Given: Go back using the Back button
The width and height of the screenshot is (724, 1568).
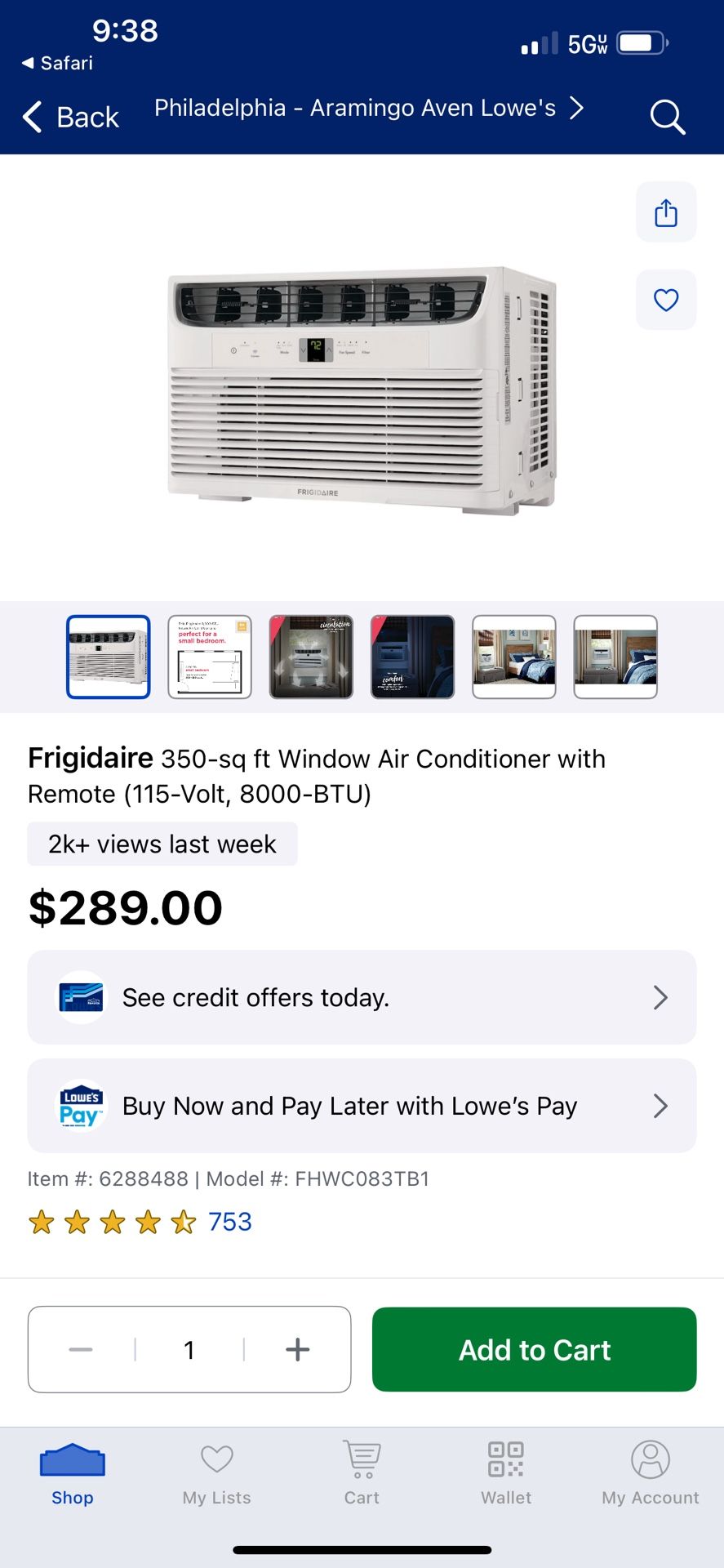Looking at the screenshot, I should point(71,117).
